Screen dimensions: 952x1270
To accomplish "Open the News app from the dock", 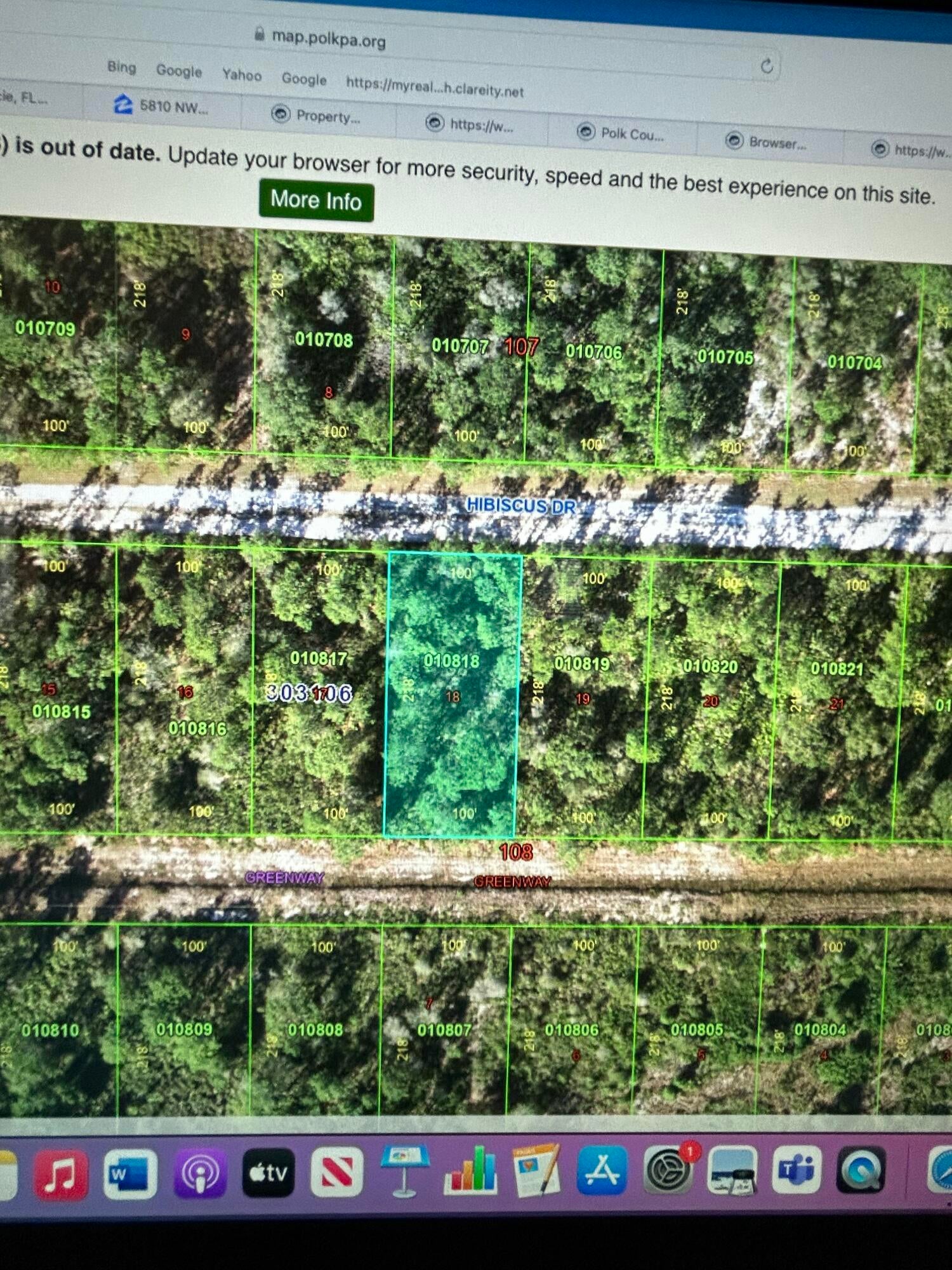I will click(336, 1172).
